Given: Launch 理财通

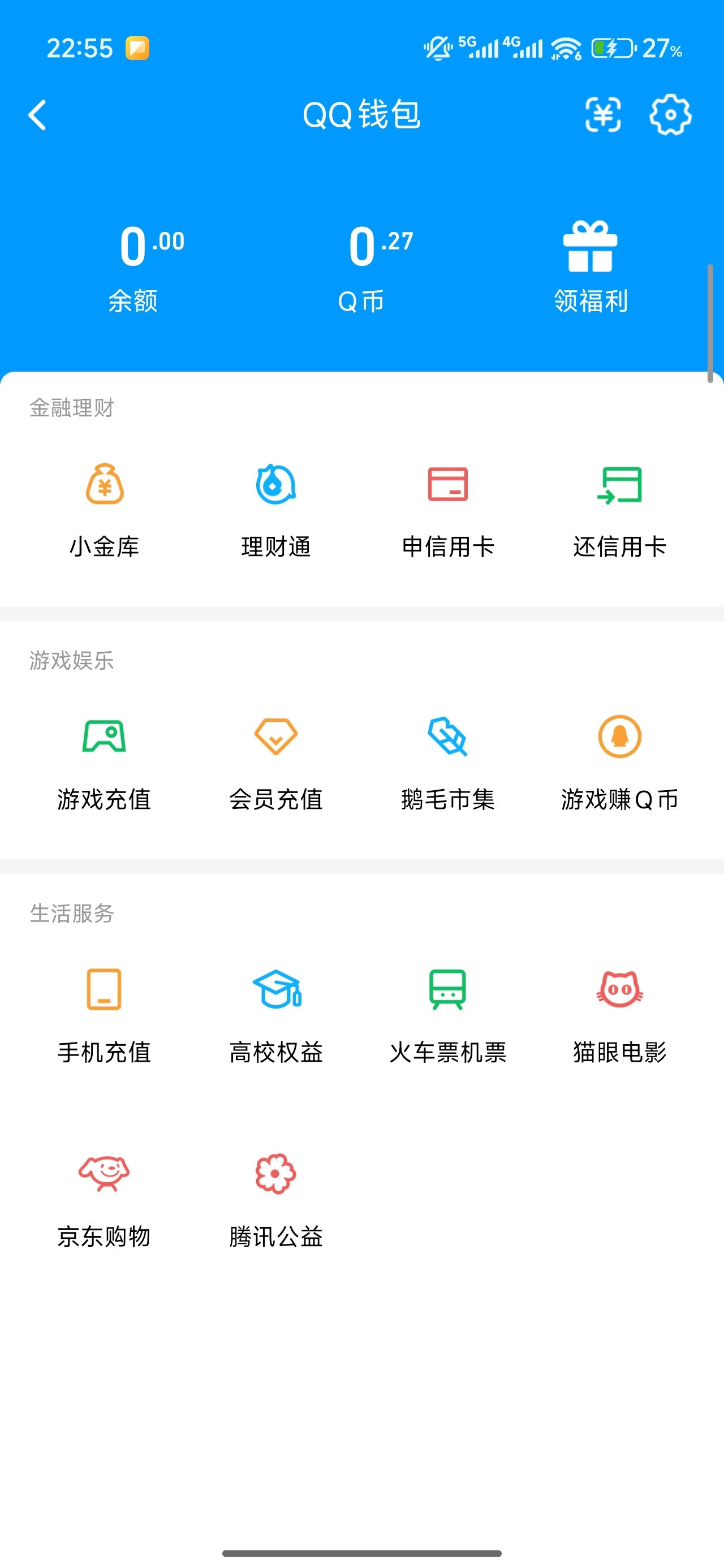Looking at the screenshot, I should point(276,510).
